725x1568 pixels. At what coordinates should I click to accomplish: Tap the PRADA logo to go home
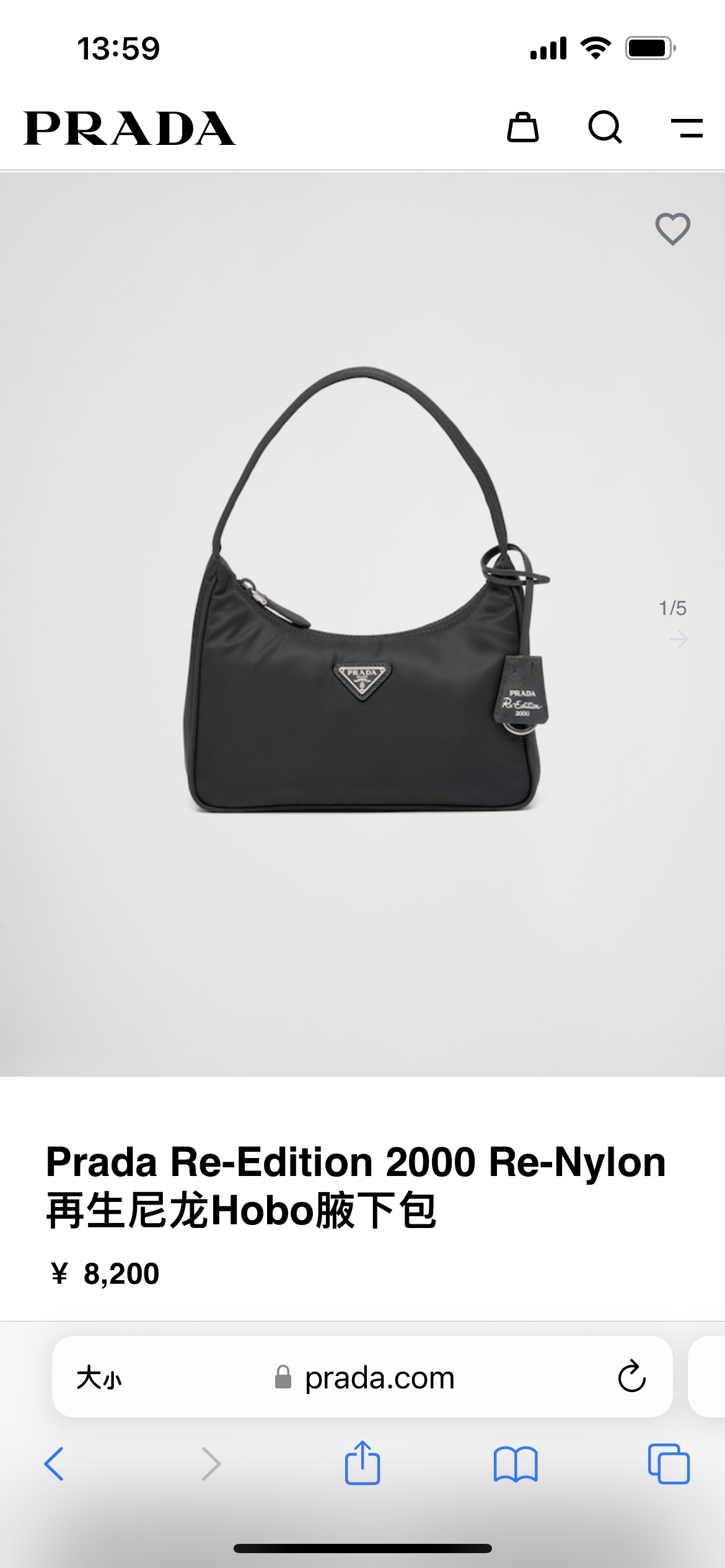(x=130, y=128)
